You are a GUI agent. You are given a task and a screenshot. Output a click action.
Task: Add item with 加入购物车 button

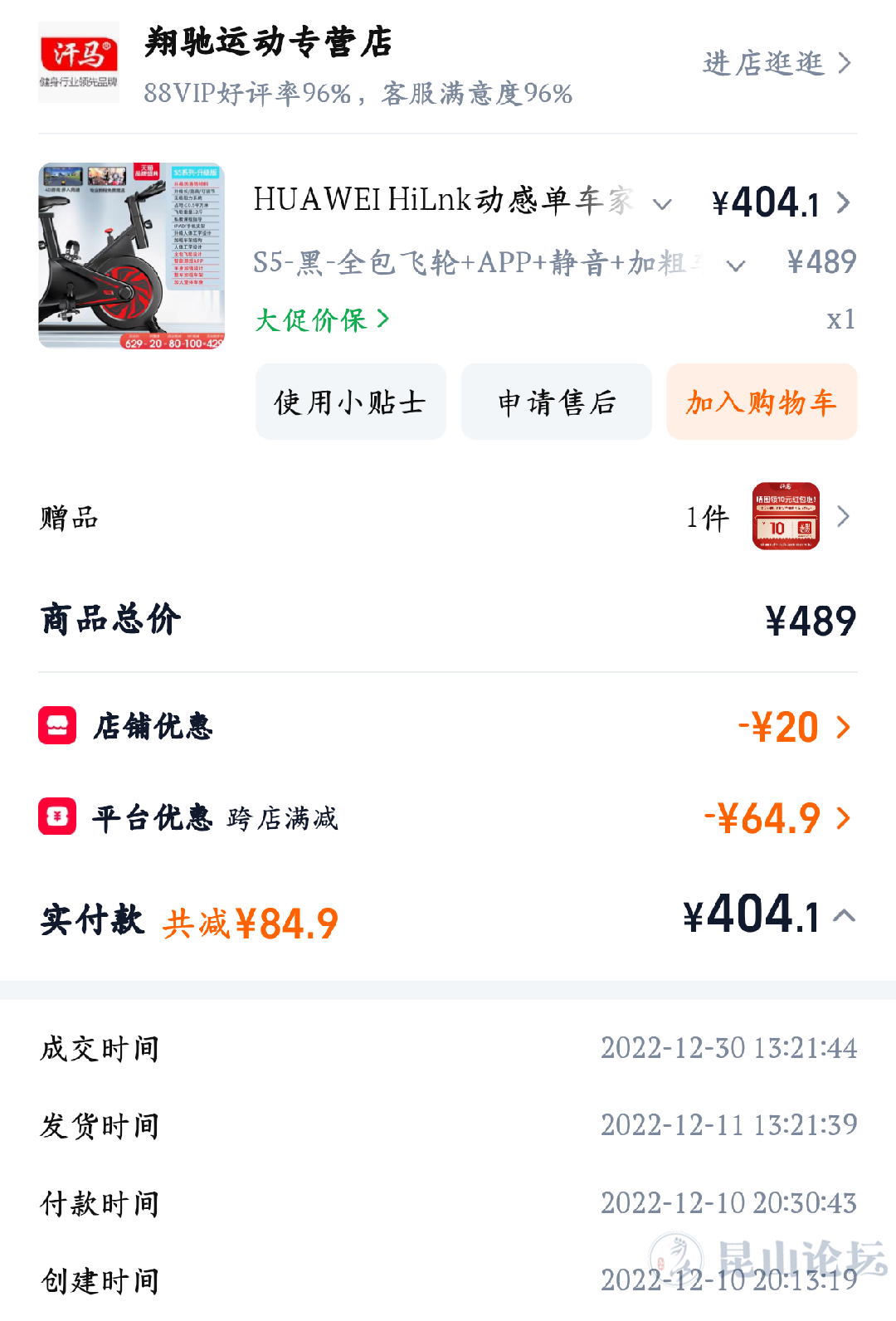click(x=761, y=402)
